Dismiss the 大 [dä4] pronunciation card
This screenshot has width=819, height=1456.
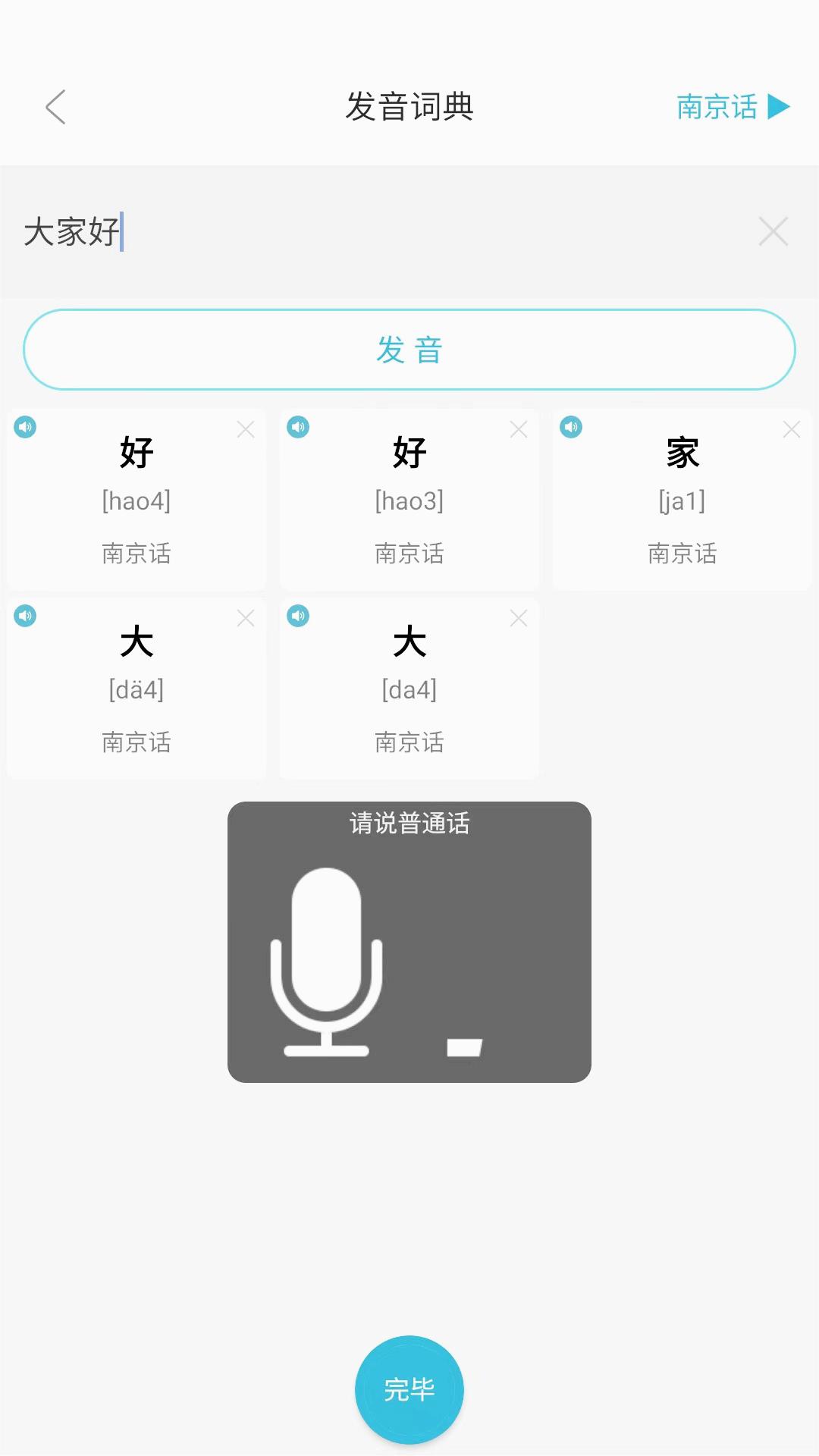click(x=245, y=619)
